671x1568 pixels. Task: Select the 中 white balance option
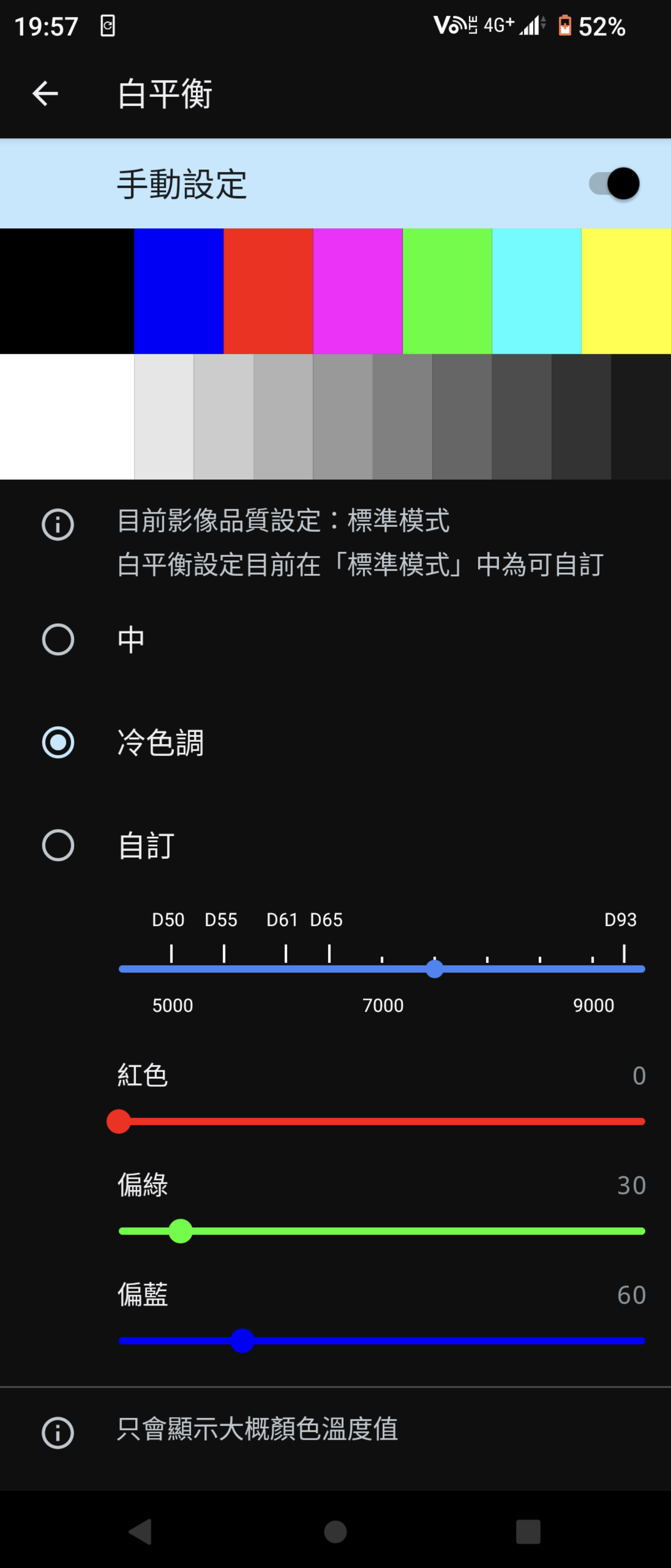coord(58,639)
